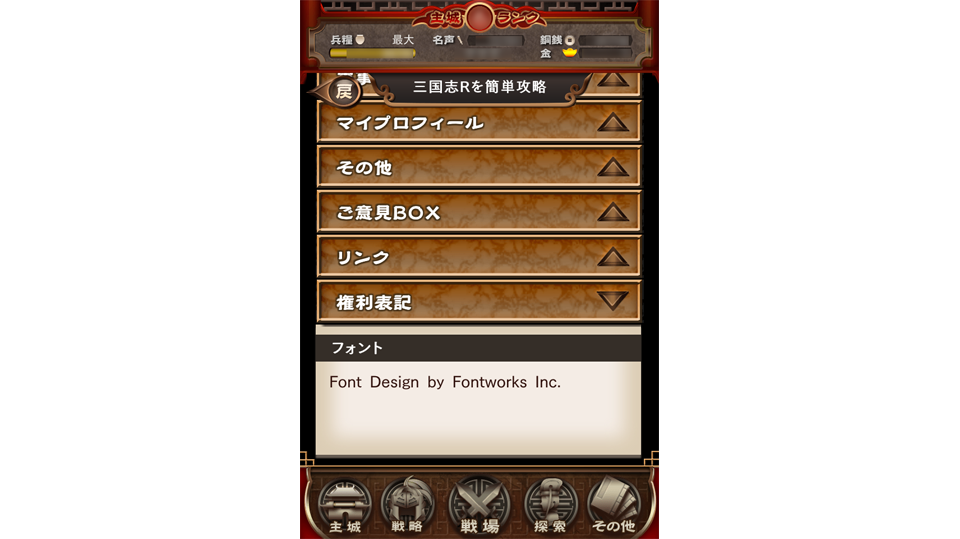Expand the ご意見BOX section
The height and width of the screenshot is (539, 960).
click(478, 212)
